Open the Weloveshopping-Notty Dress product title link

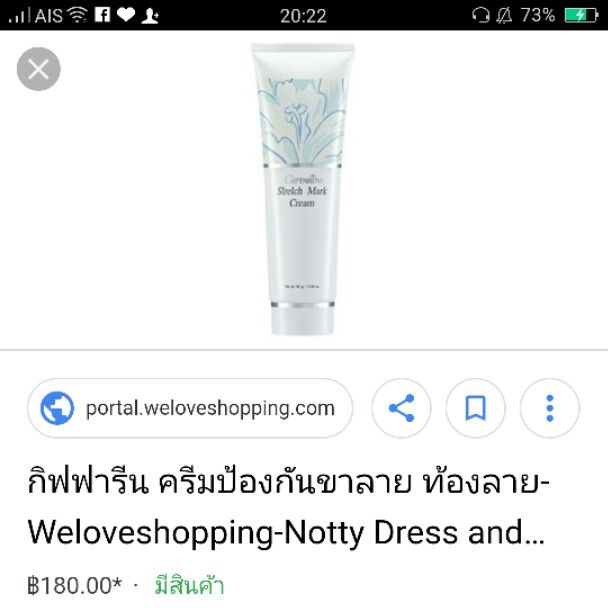click(288, 509)
